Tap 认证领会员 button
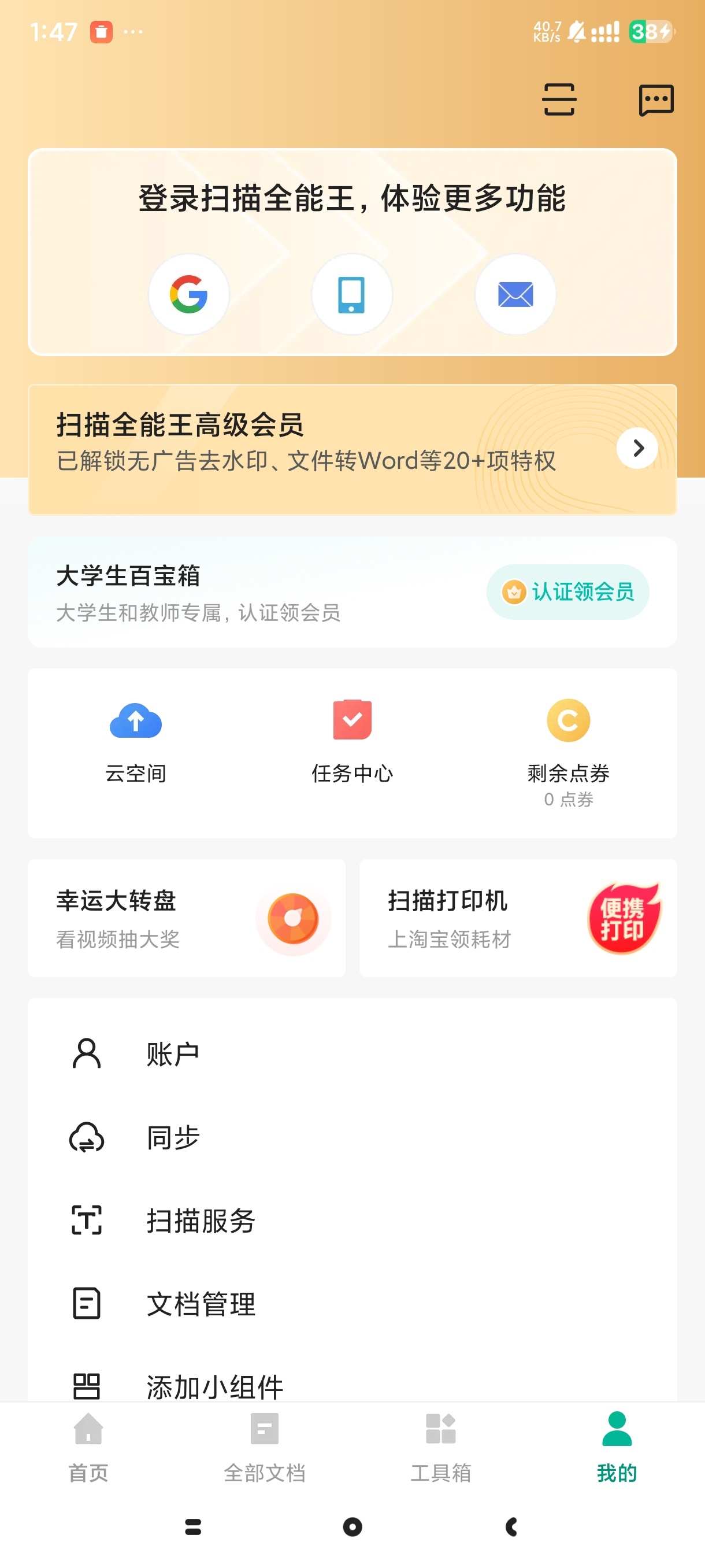705x1568 pixels. click(x=567, y=591)
